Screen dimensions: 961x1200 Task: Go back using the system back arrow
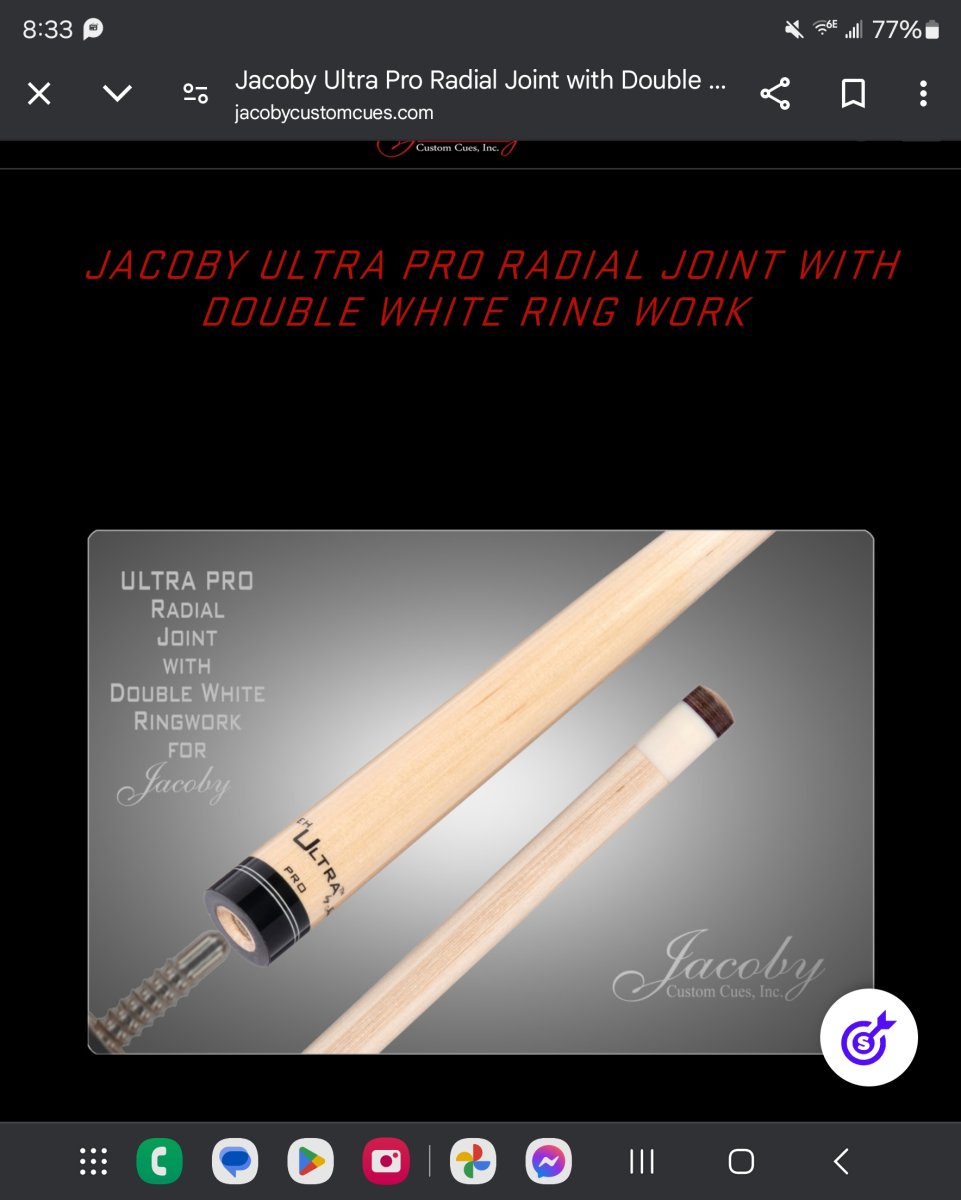click(x=841, y=1161)
